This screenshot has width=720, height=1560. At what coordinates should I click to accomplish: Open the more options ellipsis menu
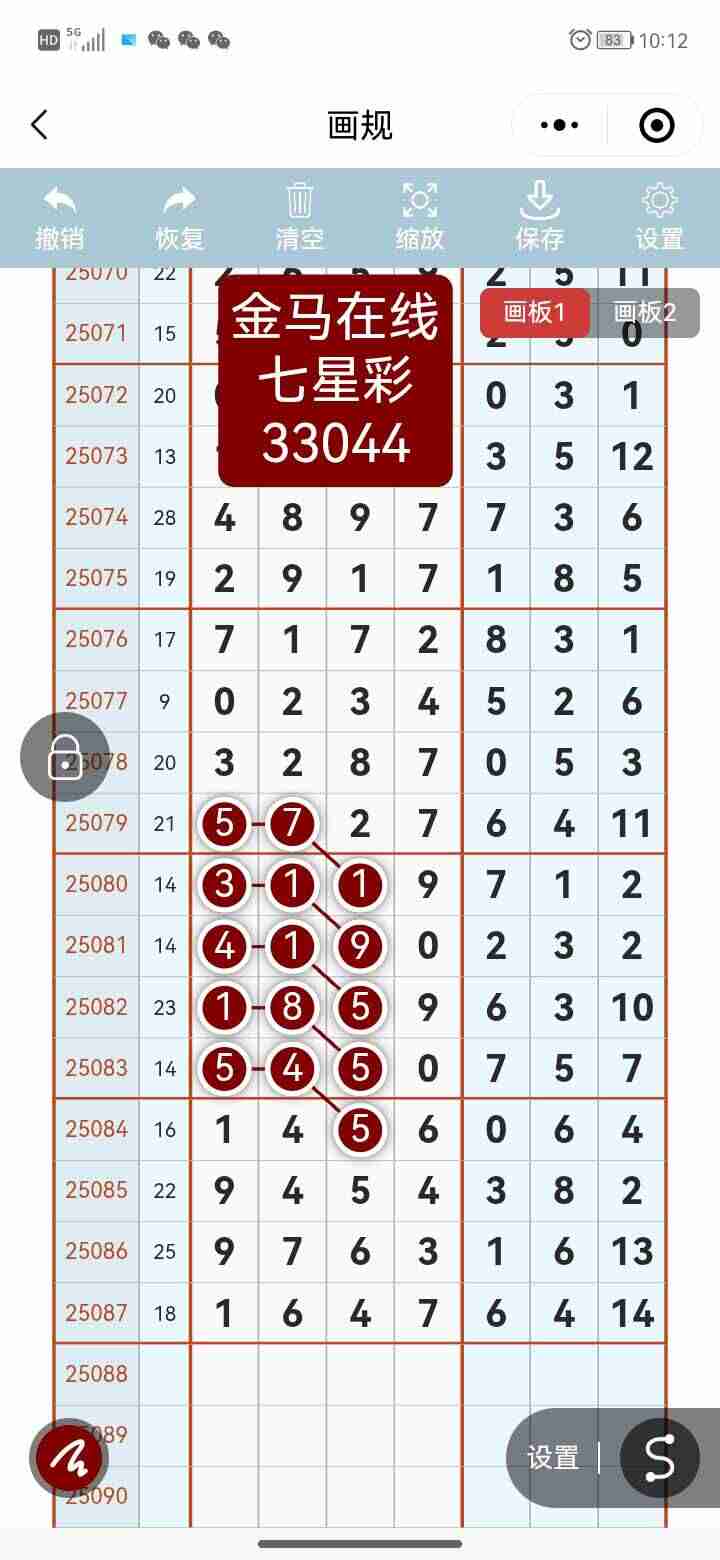click(x=558, y=124)
